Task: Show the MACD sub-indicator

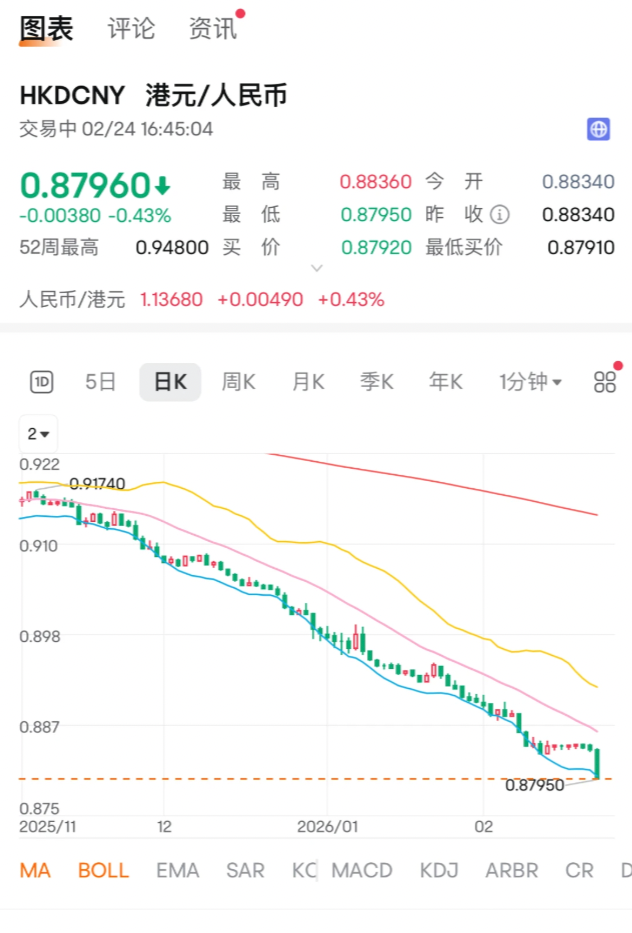Action: coord(362,870)
